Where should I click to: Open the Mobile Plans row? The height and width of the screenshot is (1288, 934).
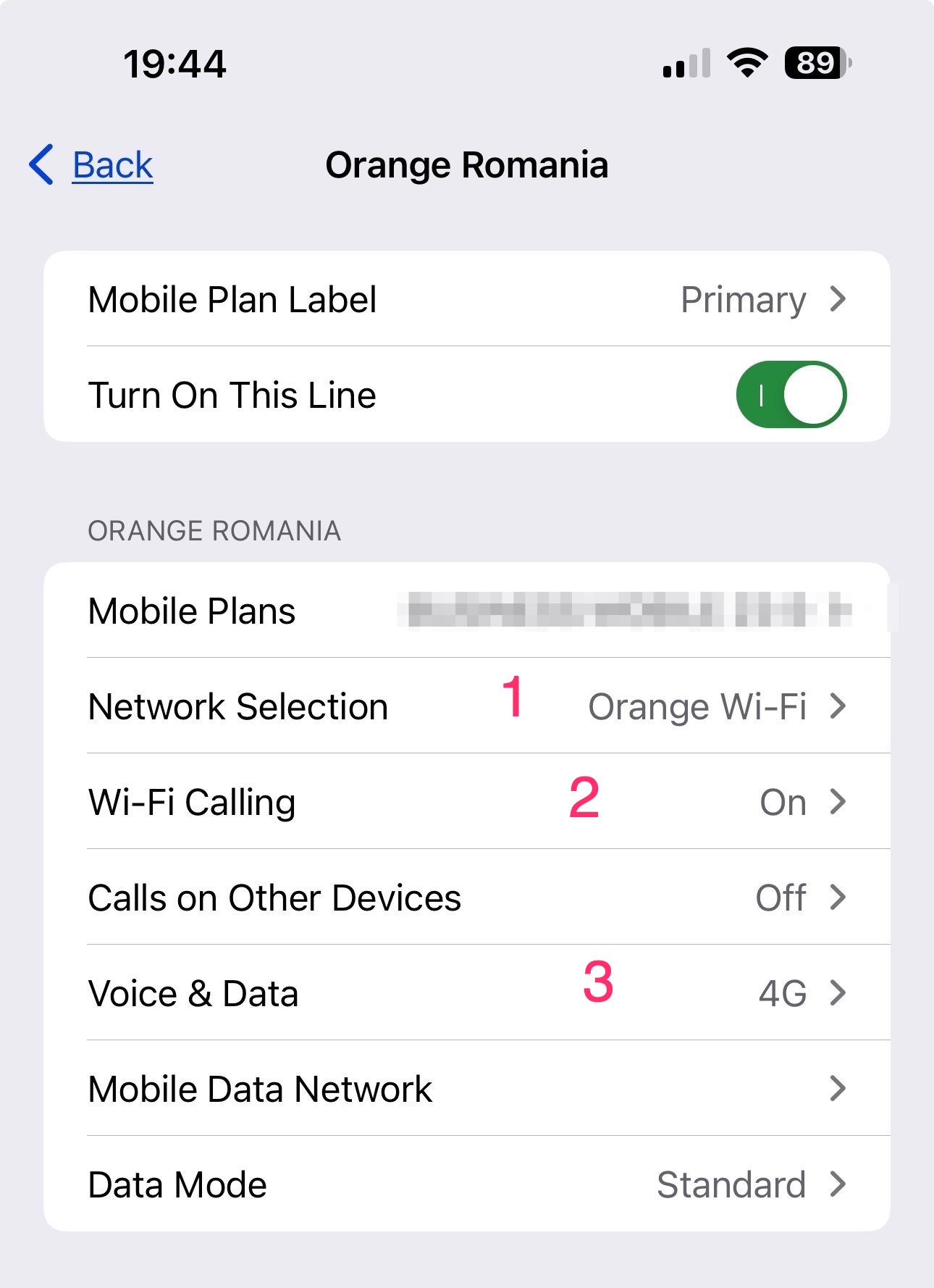[466, 611]
